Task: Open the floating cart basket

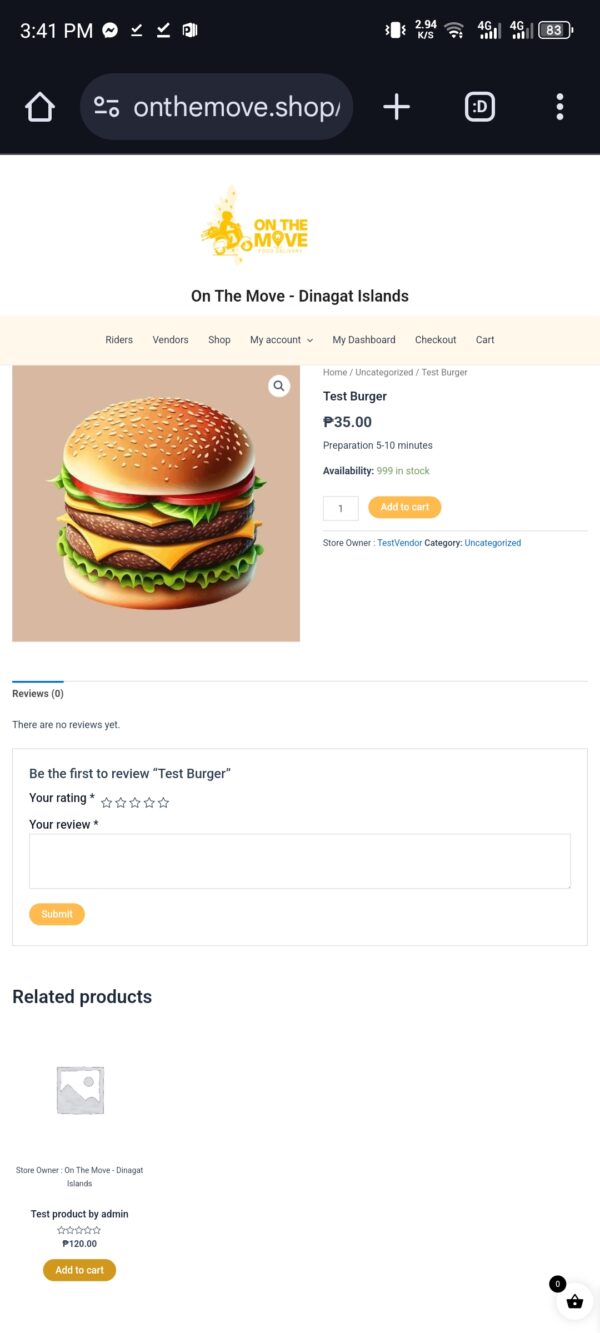Action: tap(574, 1301)
